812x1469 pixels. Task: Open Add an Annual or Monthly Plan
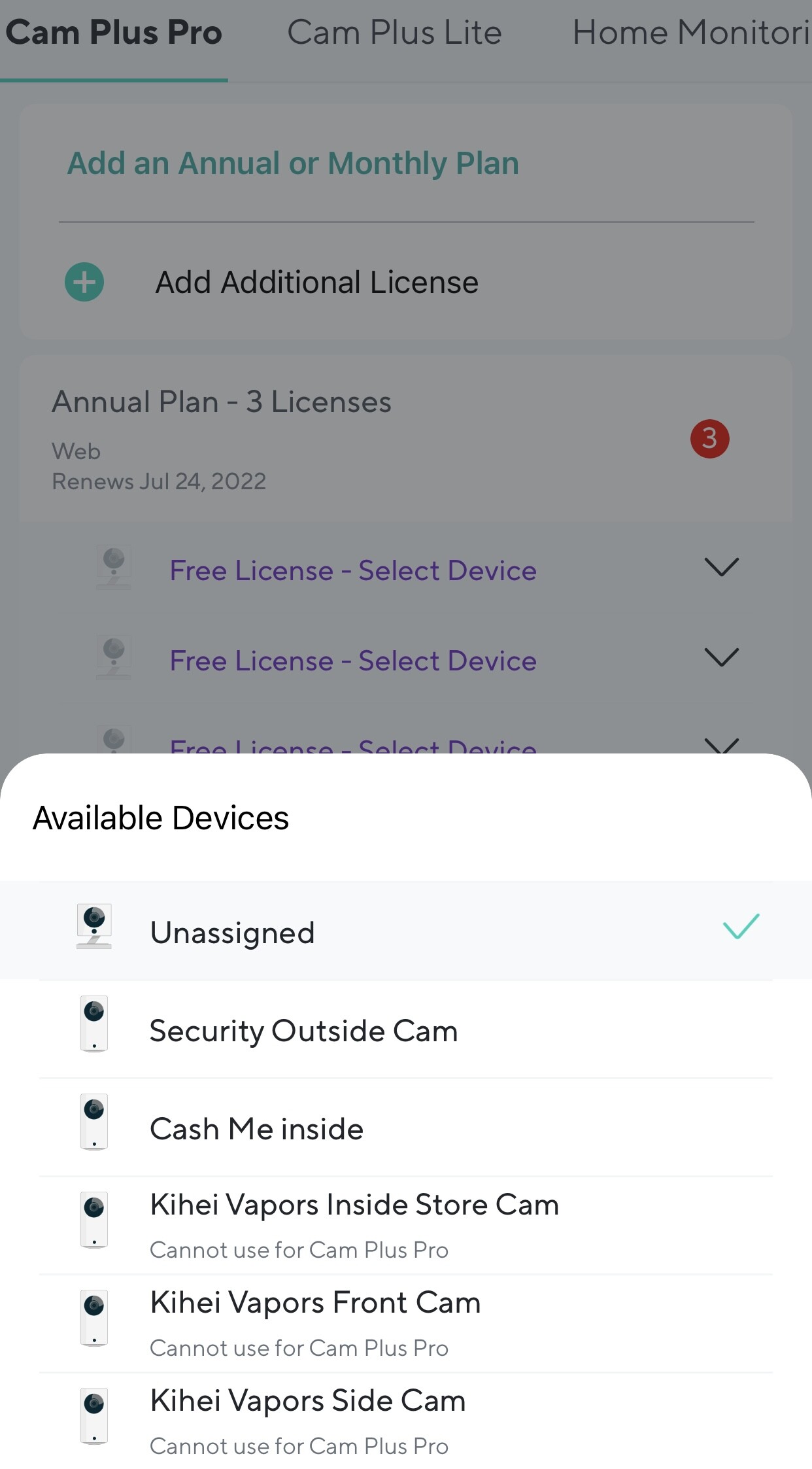tap(293, 163)
